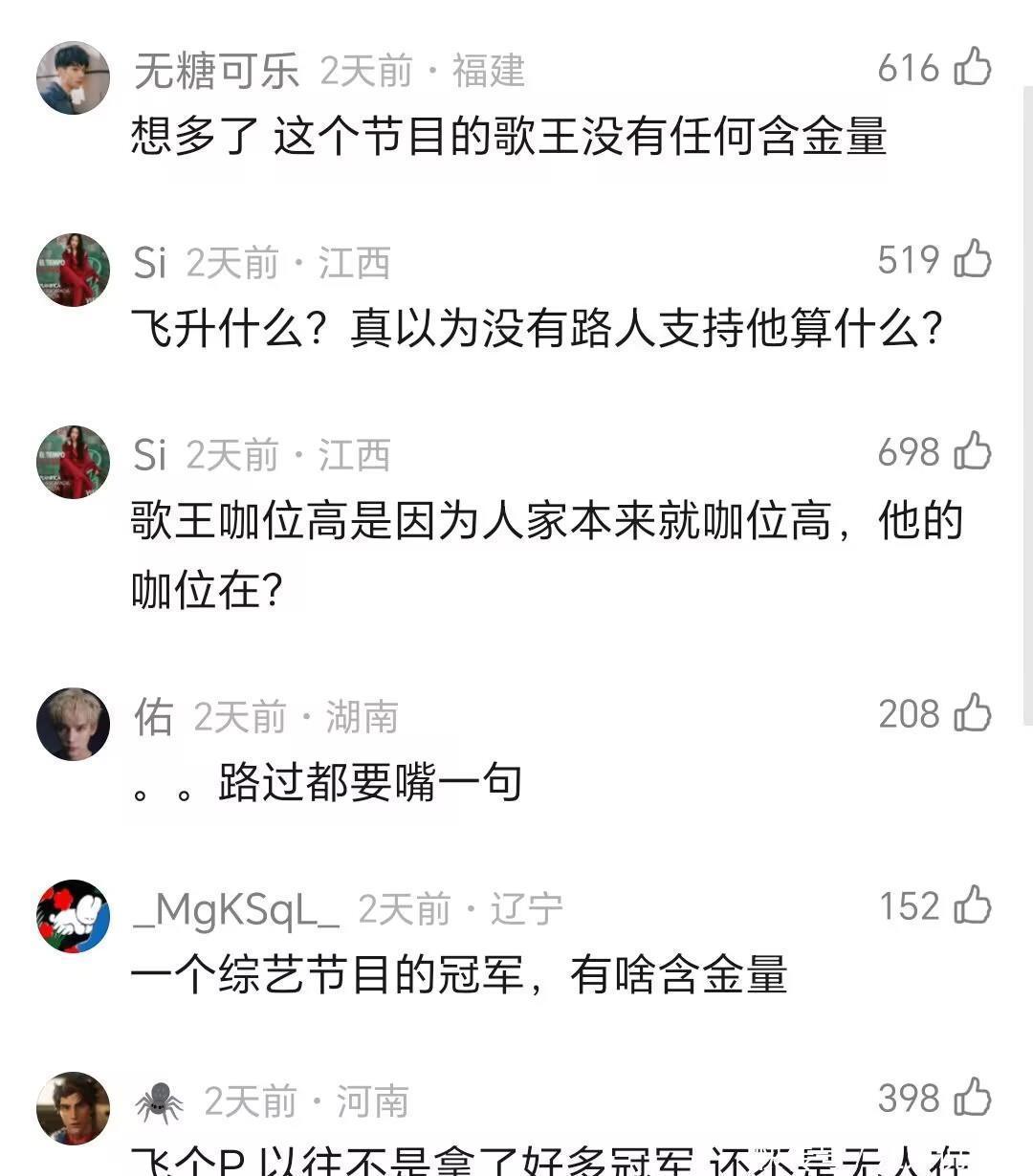1033x1176 pixels.
Task: Open the Henan commenter's avatar
Action: pos(74,1108)
